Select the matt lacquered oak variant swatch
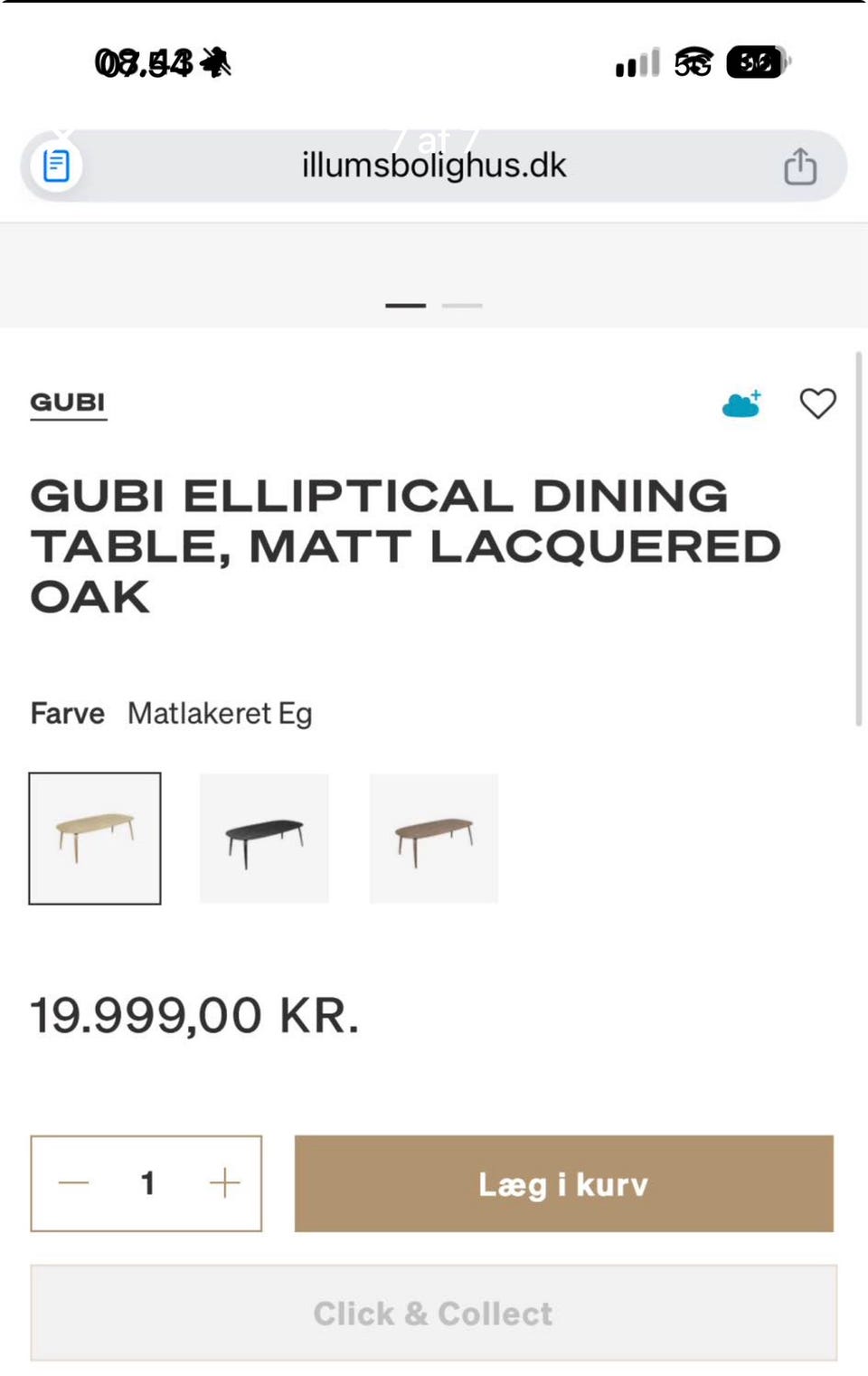The width and height of the screenshot is (868, 1376). (95, 837)
